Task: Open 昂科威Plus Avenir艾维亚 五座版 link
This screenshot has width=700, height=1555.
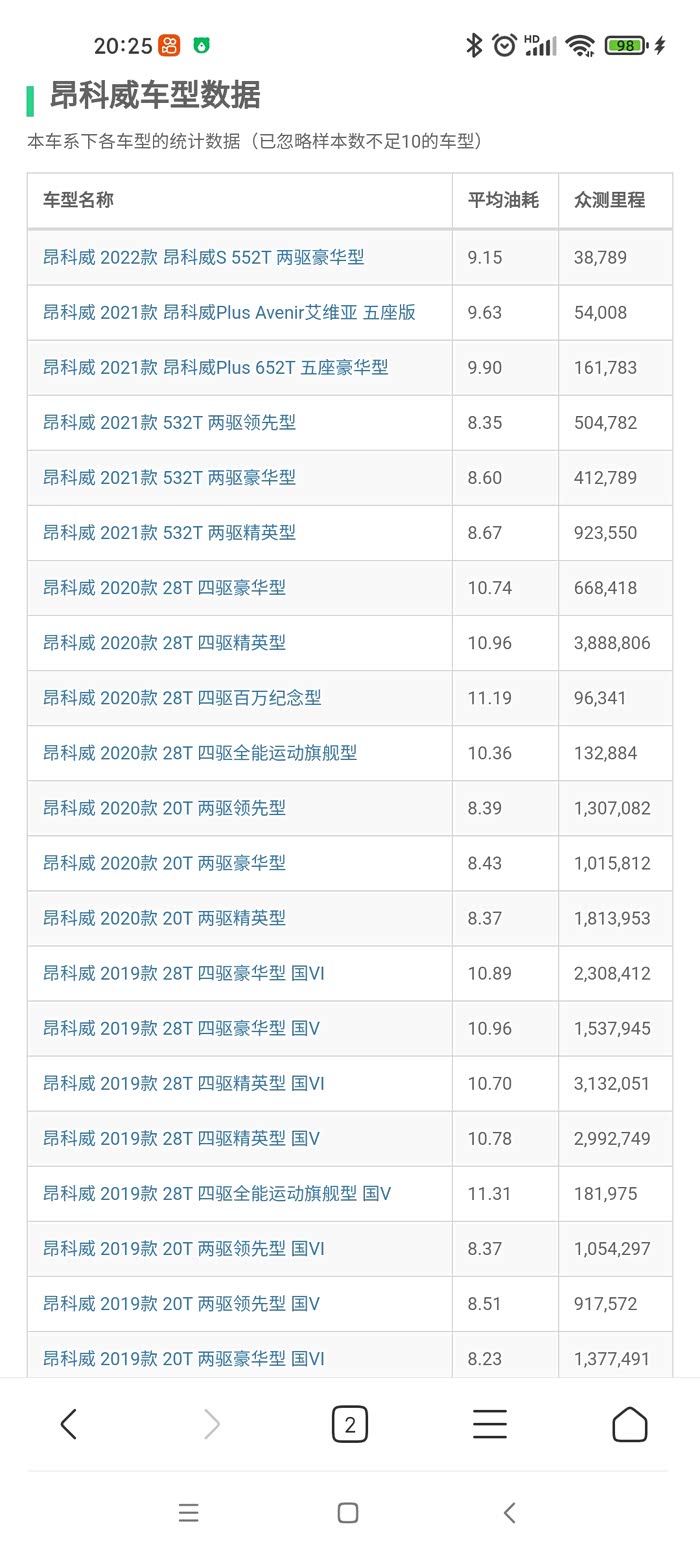Action: pos(229,312)
